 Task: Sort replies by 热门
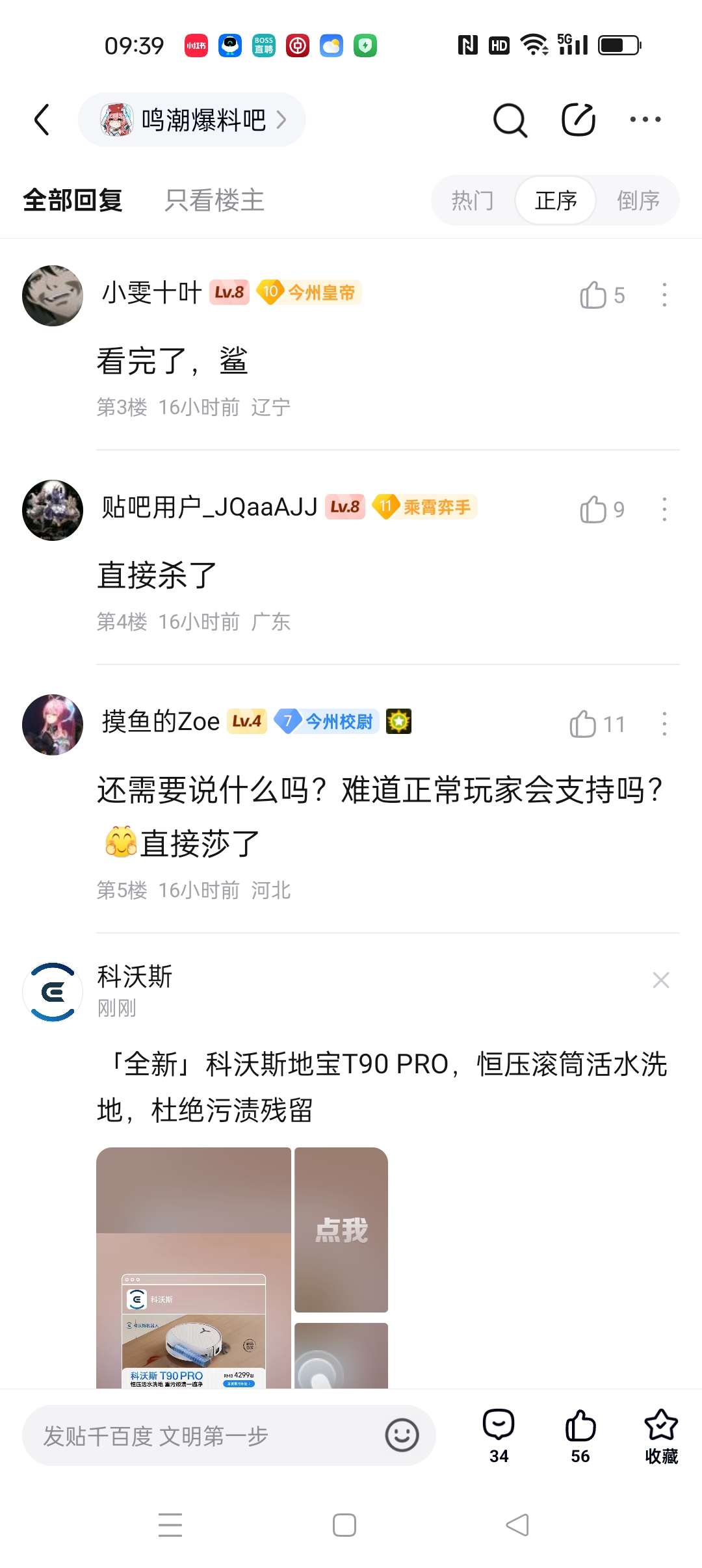(x=473, y=200)
